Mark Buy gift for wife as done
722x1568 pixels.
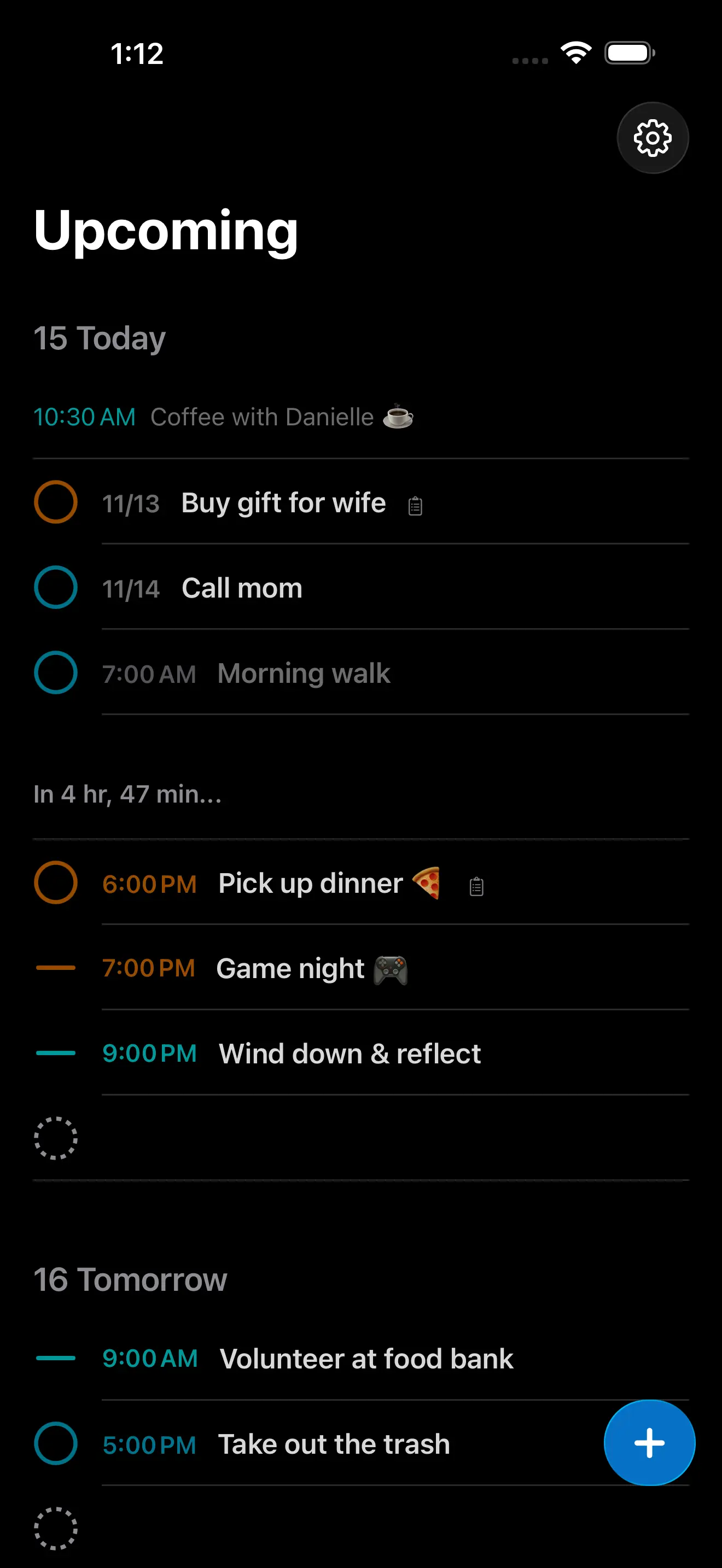[x=55, y=502]
